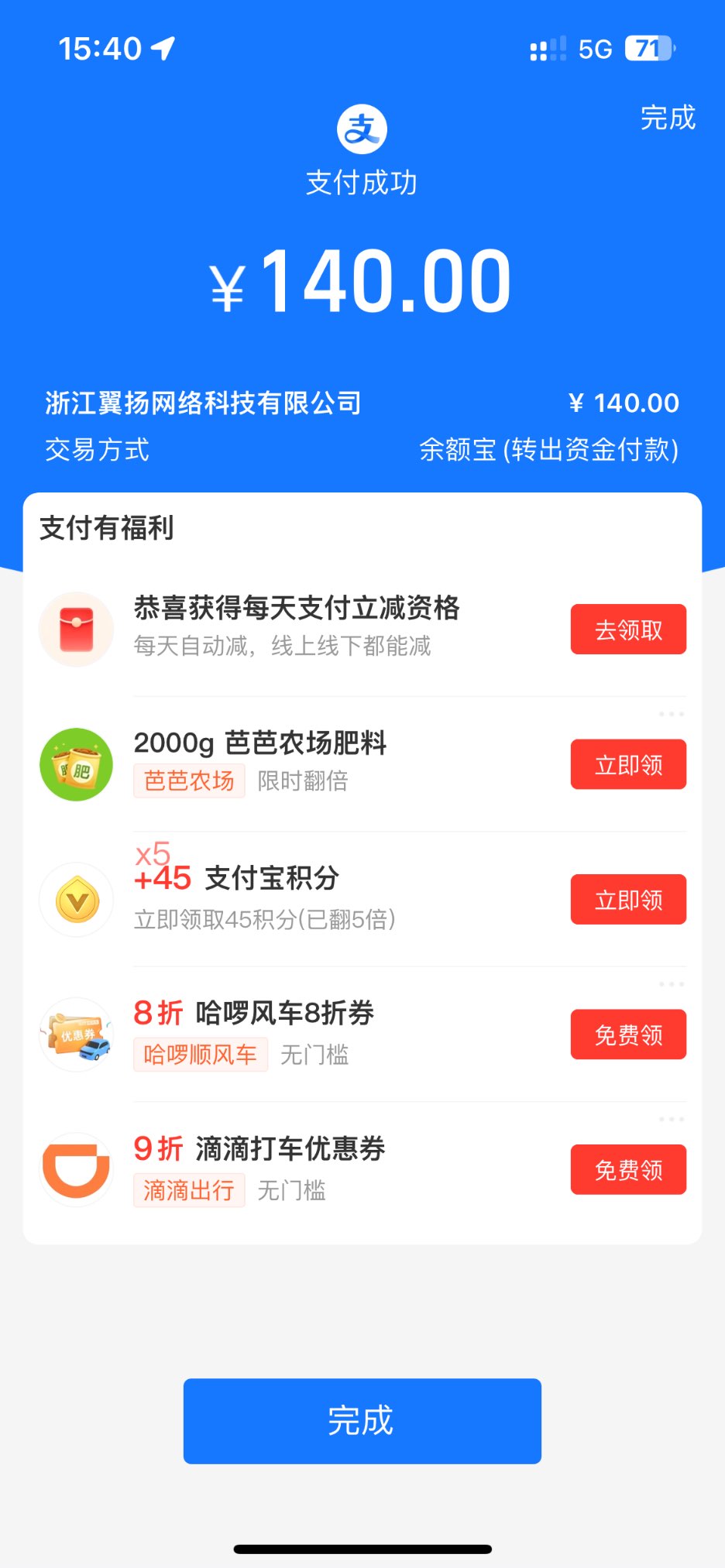
Task: Open the more options dots above 滴滴打车优惠券
Action: coord(671,1119)
